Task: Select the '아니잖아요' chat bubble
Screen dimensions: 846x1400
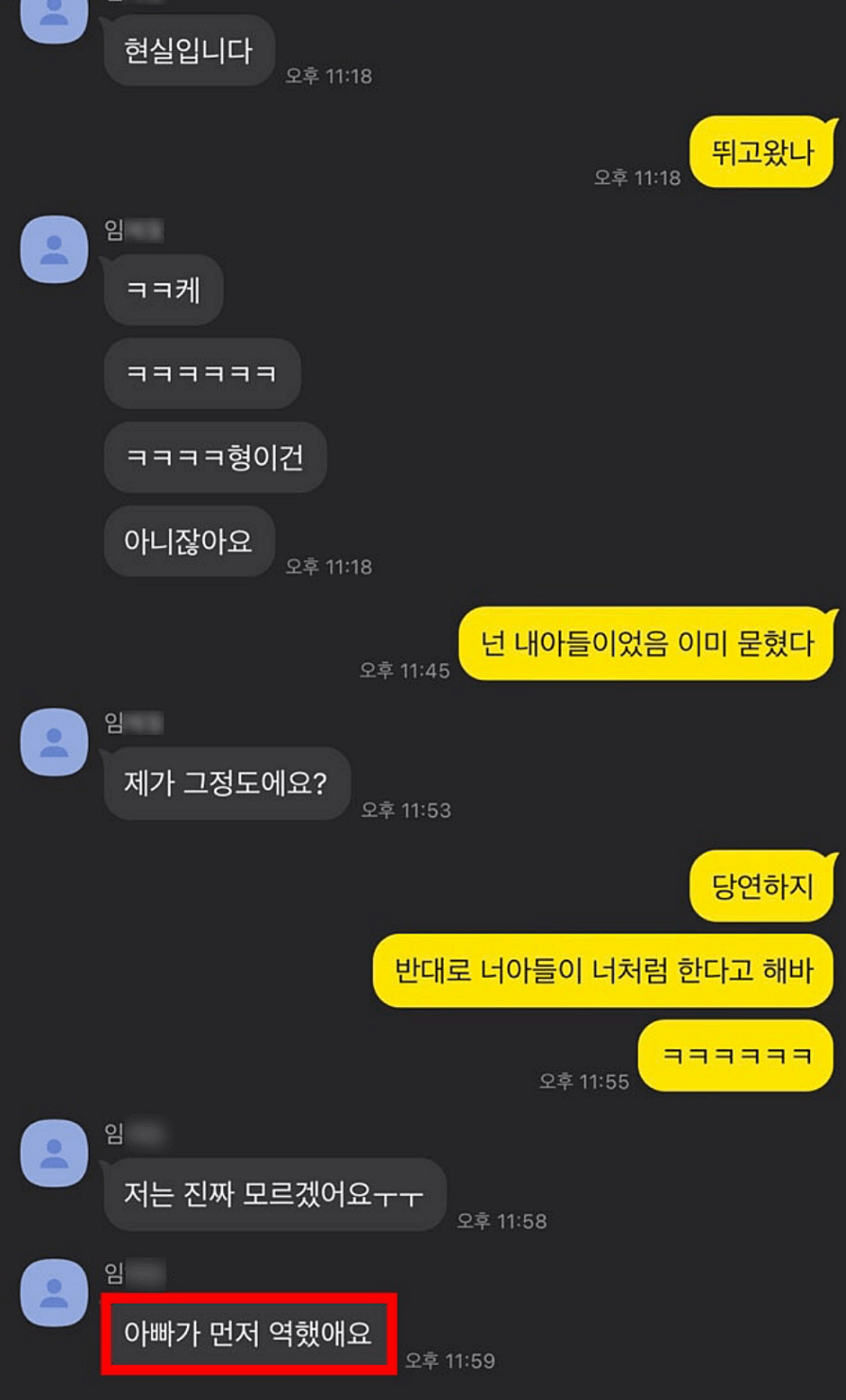Action: point(187,540)
